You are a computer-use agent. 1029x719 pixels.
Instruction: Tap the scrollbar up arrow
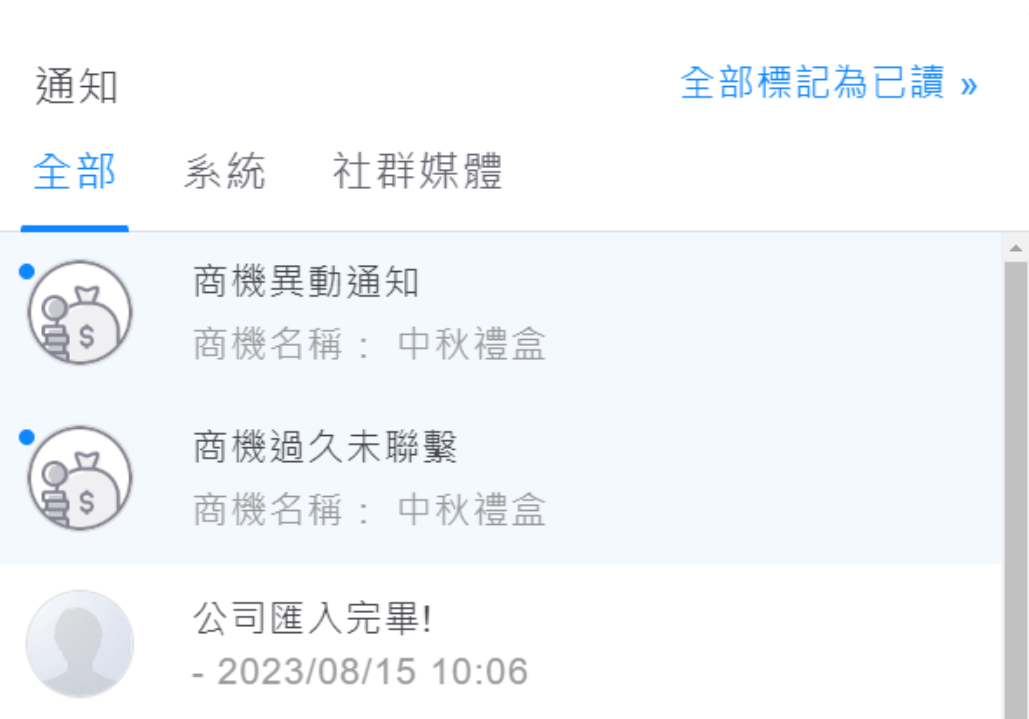[x=1016, y=247]
